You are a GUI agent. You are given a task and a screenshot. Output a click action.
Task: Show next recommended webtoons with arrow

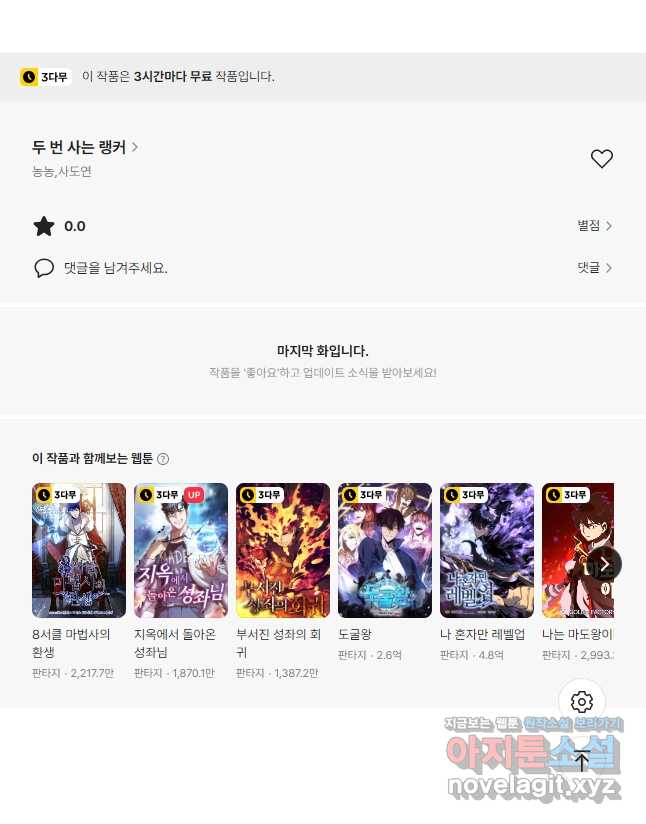604,564
